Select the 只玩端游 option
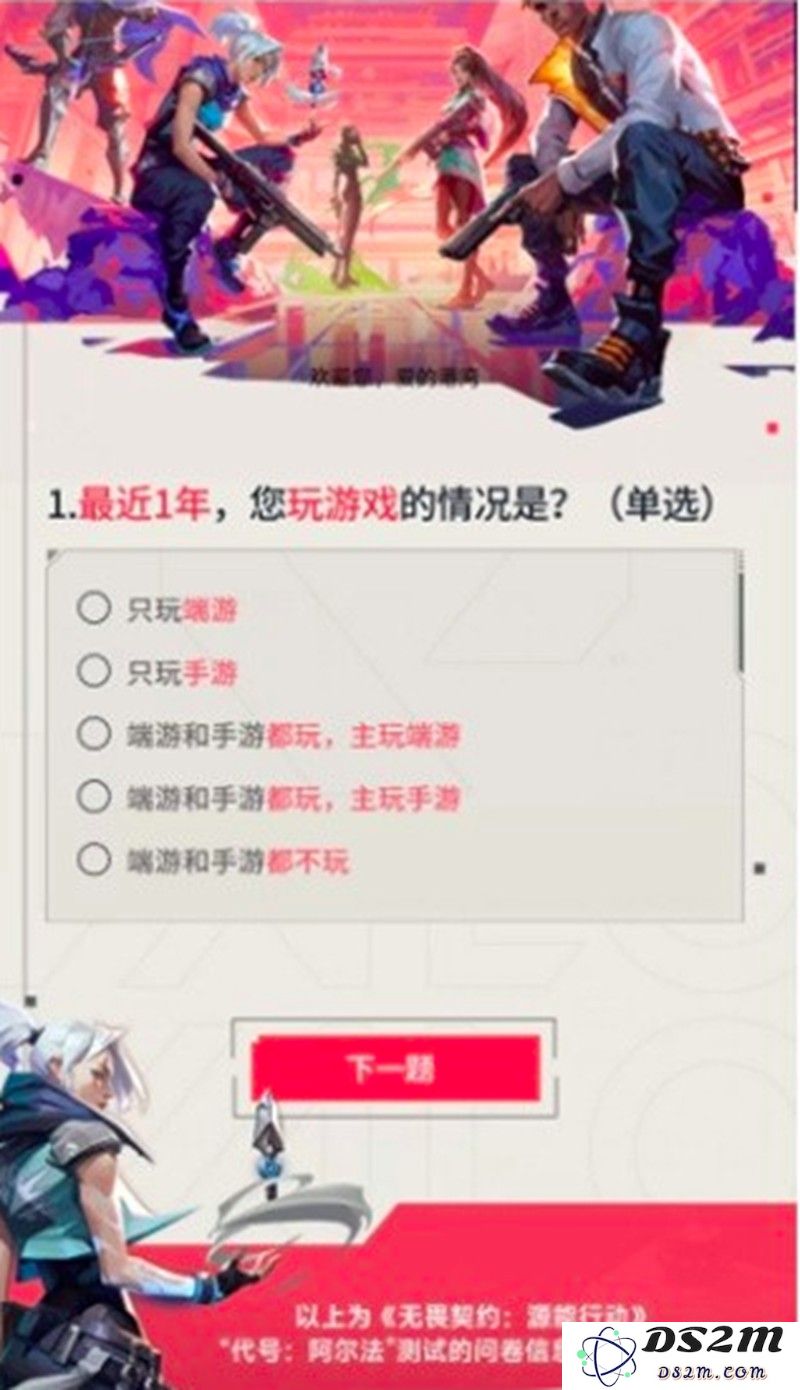 pos(94,608)
